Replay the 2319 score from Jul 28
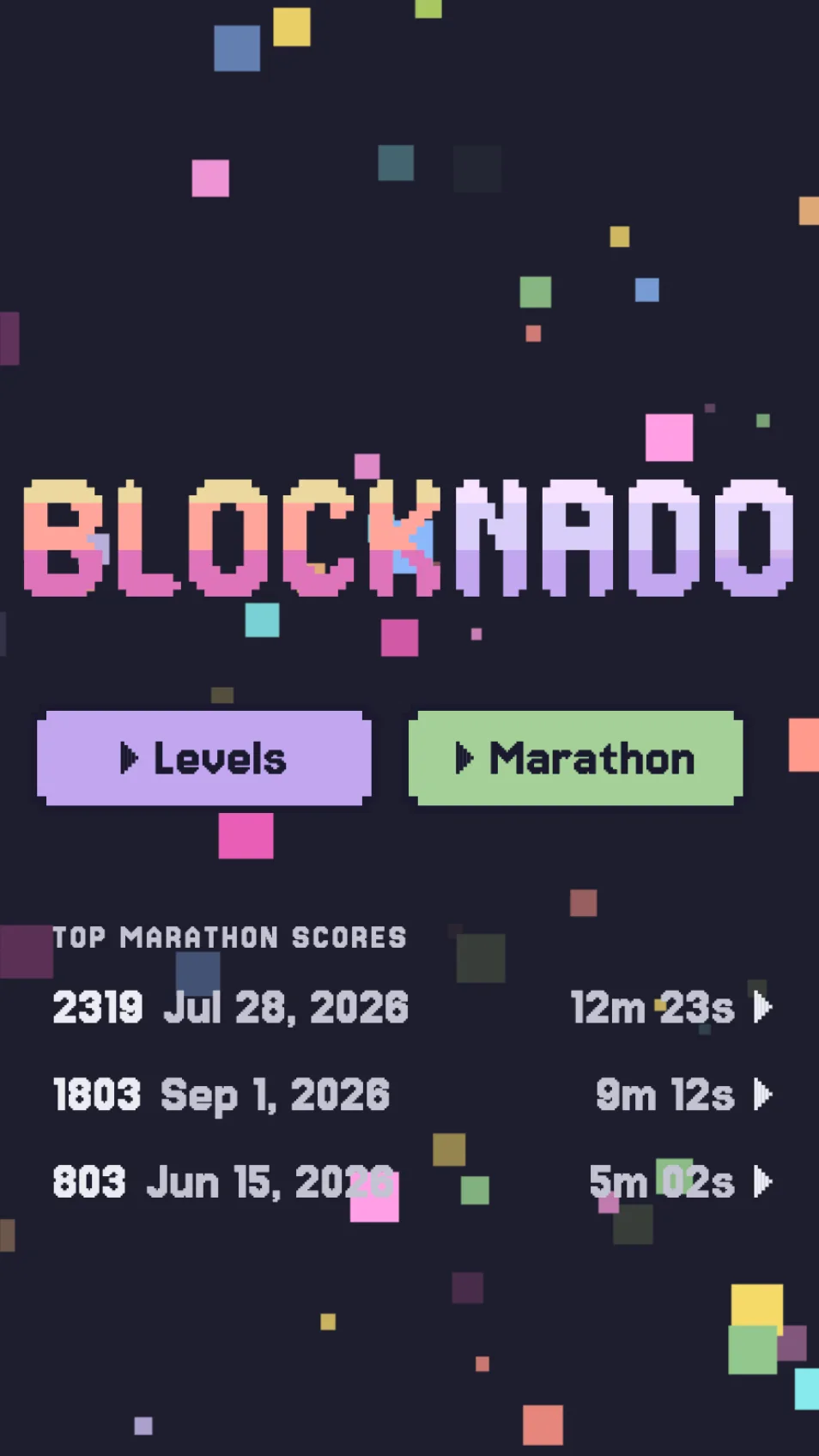The height and width of the screenshot is (1456, 819). click(x=412, y=1007)
